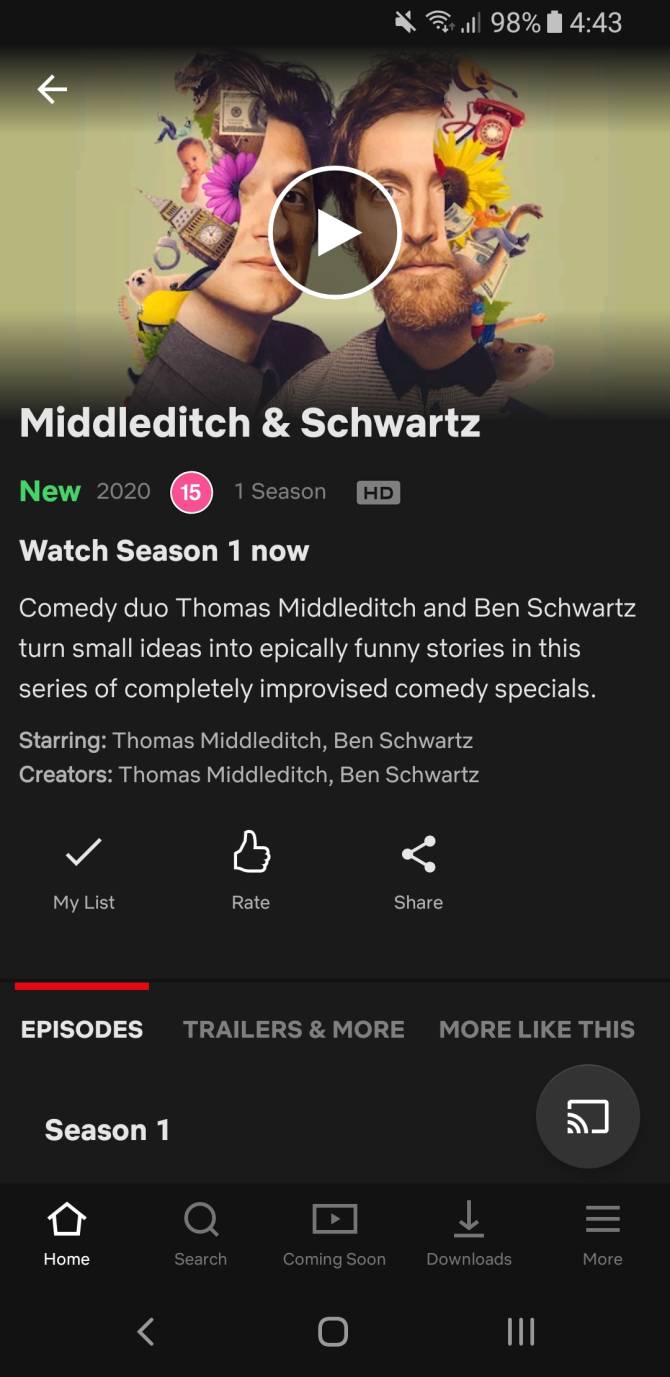Image resolution: width=670 pixels, height=1377 pixels.
Task: Open the Search tab
Action: click(201, 1235)
